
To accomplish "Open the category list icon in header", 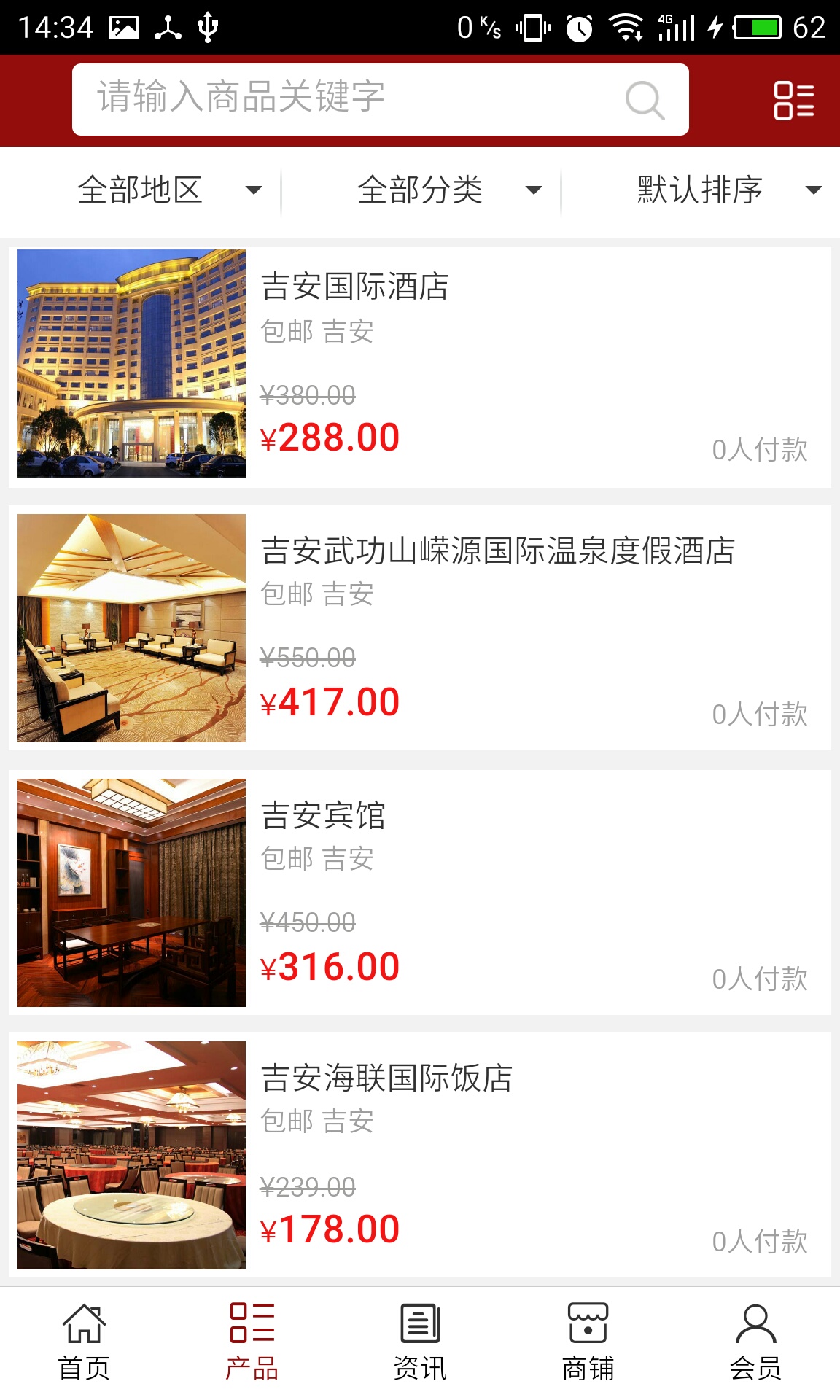I will coord(793,100).
